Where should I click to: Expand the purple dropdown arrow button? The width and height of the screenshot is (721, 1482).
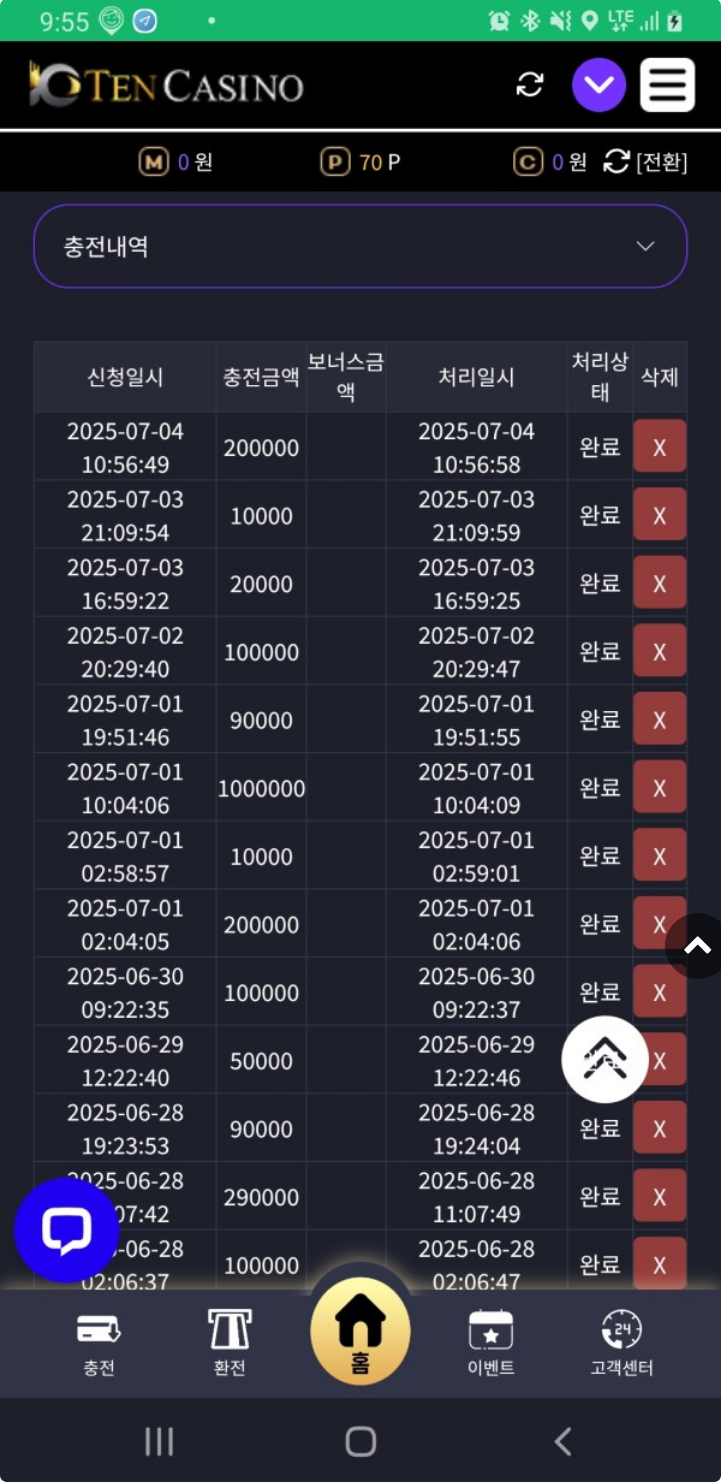point(599,85)
